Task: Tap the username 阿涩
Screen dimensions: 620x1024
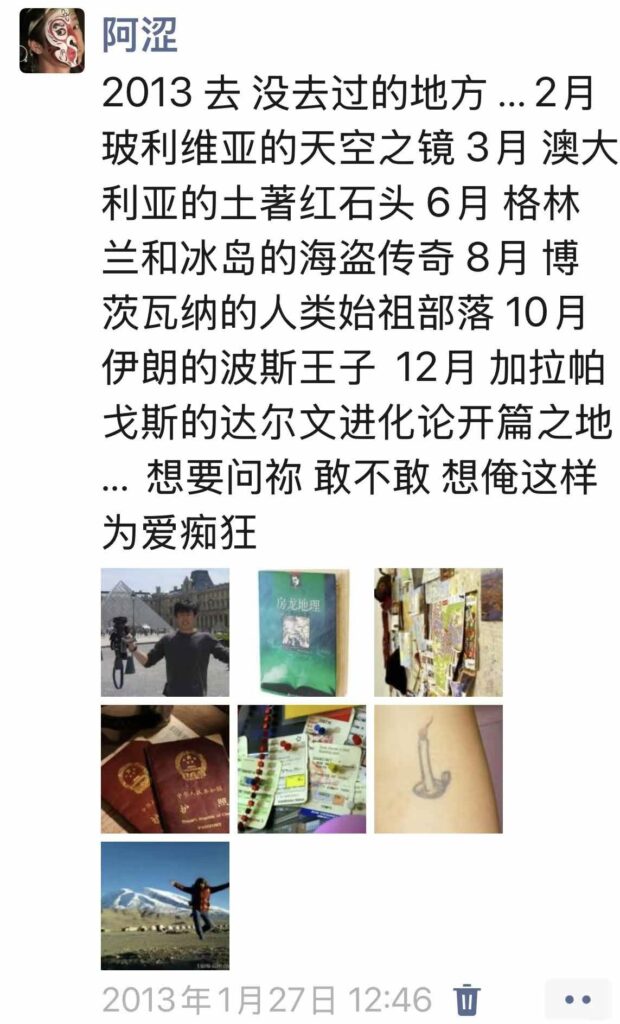Action: pyautogui.click(x=139, y=36)
